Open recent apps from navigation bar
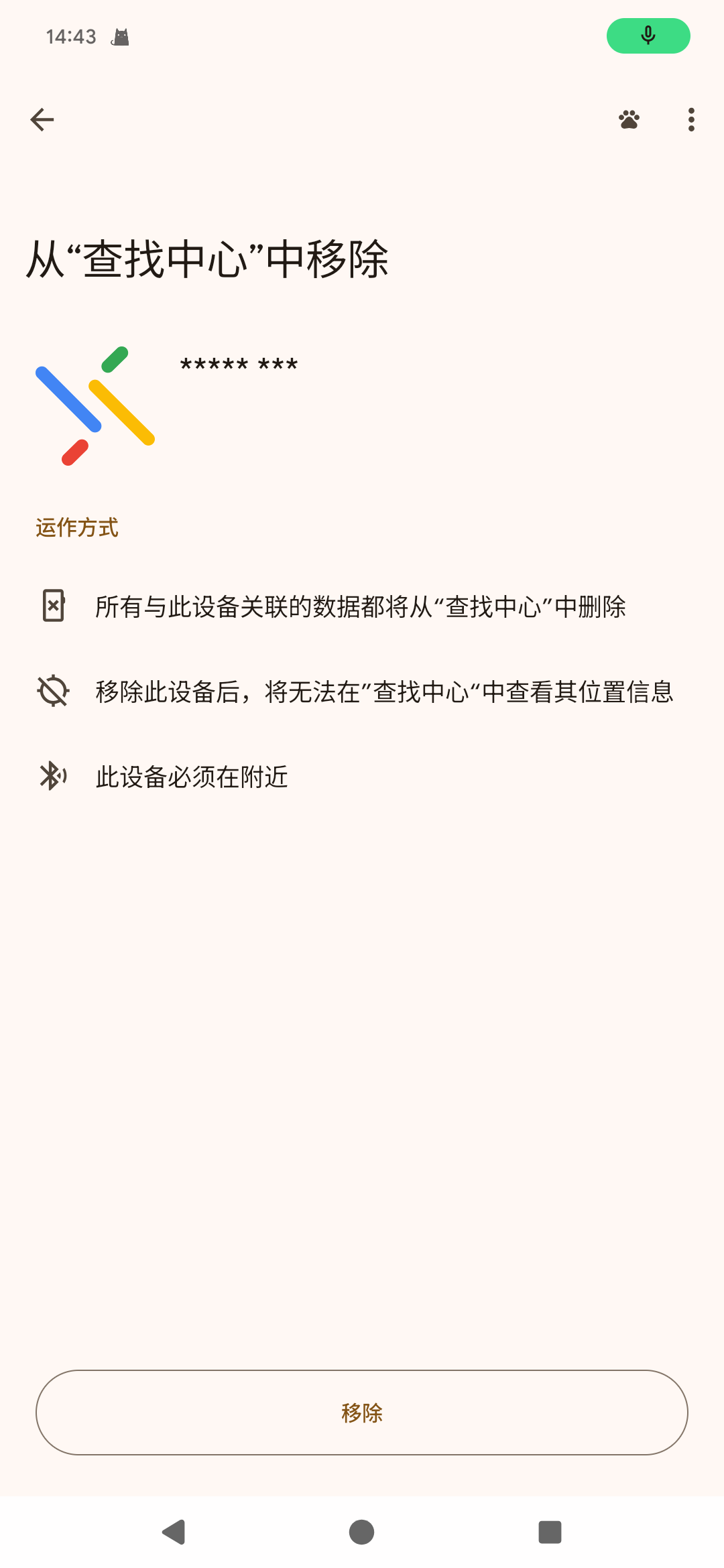724x1568 pixels. 550,1532
